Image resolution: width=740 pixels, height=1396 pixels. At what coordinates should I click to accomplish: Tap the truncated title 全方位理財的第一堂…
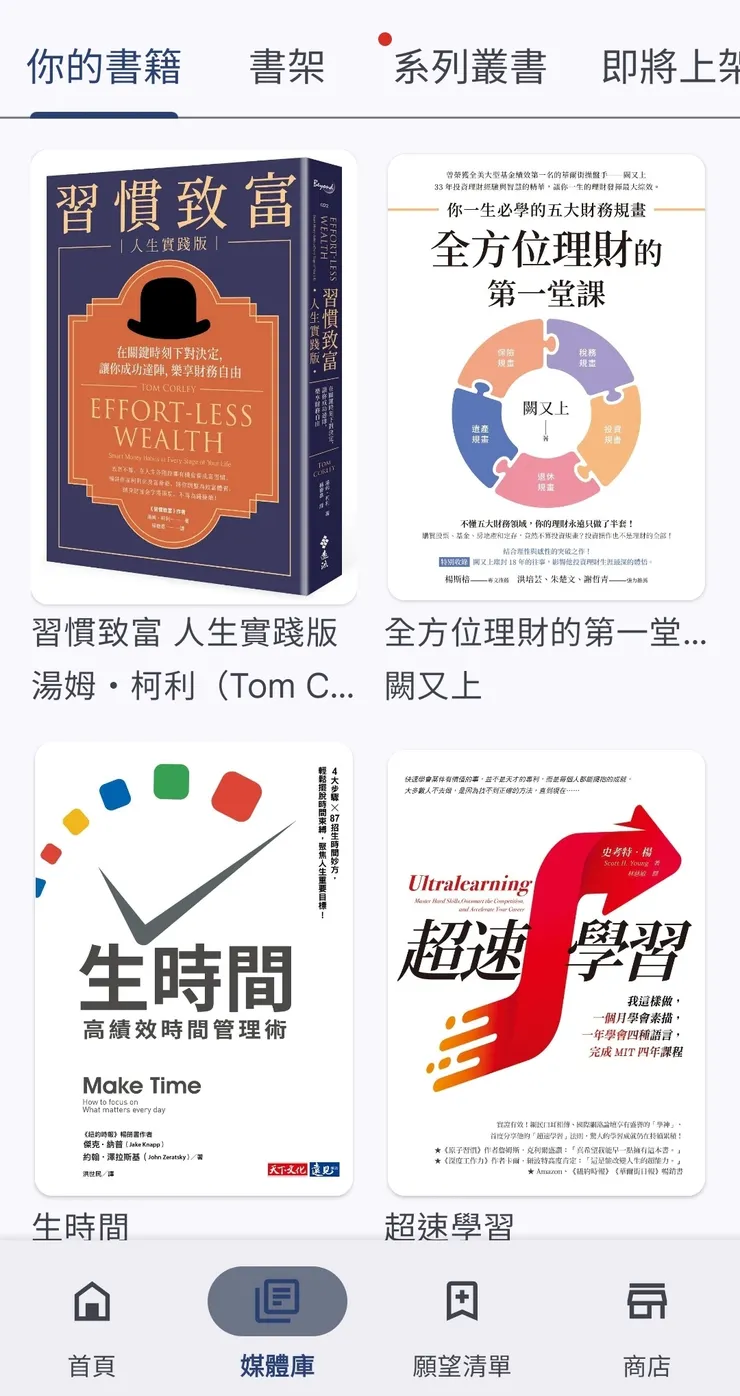pyautogui.click(x=547, y=634)
